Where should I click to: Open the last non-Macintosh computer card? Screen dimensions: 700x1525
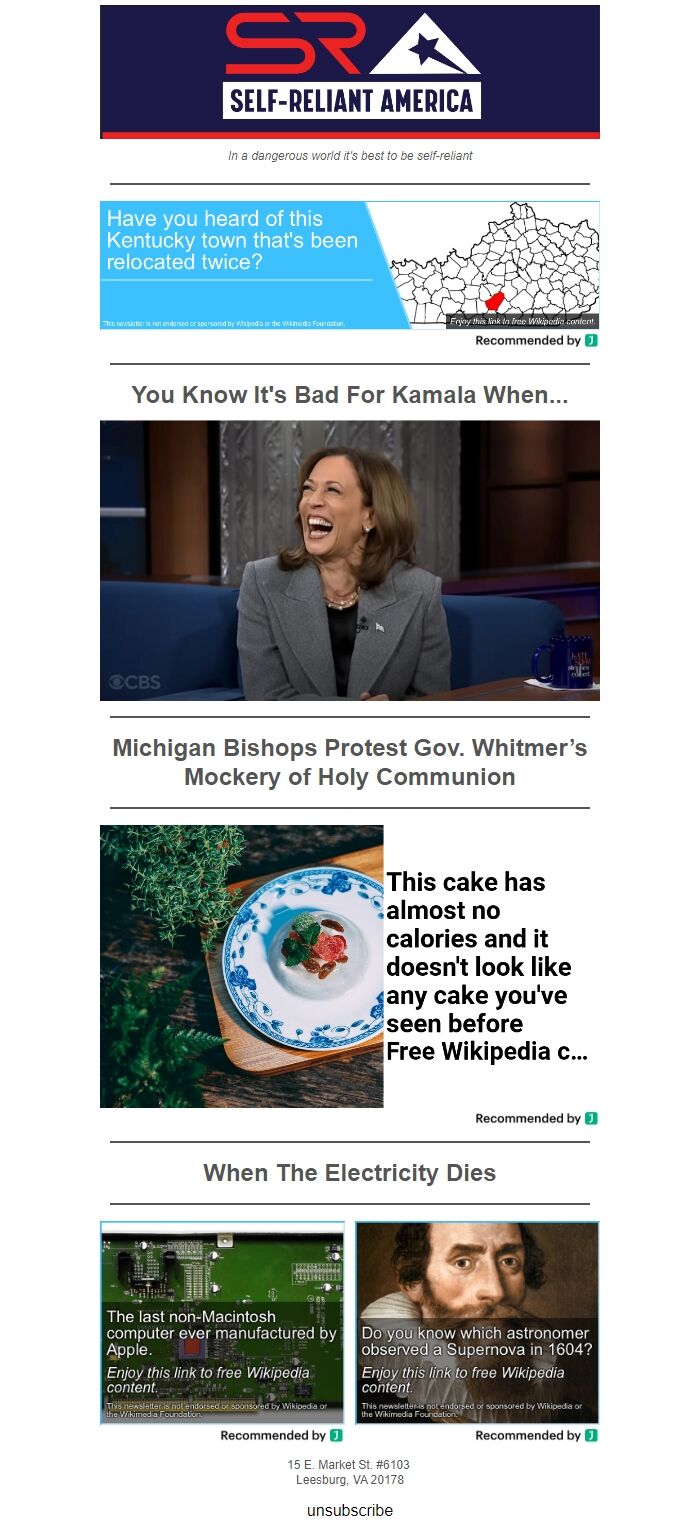click(x=222, y=1322)
